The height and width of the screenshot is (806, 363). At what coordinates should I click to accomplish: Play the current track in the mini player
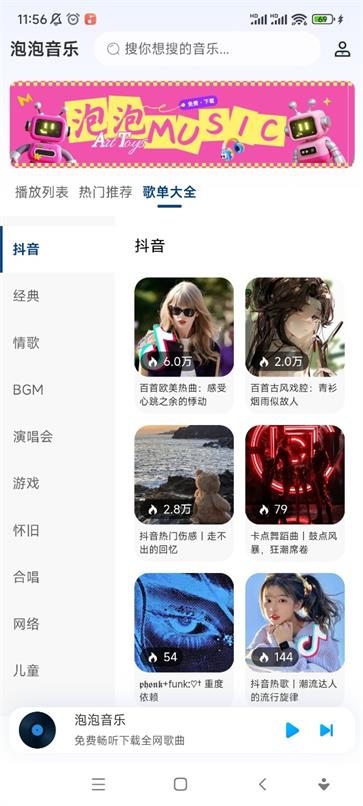tap(292, 730)
